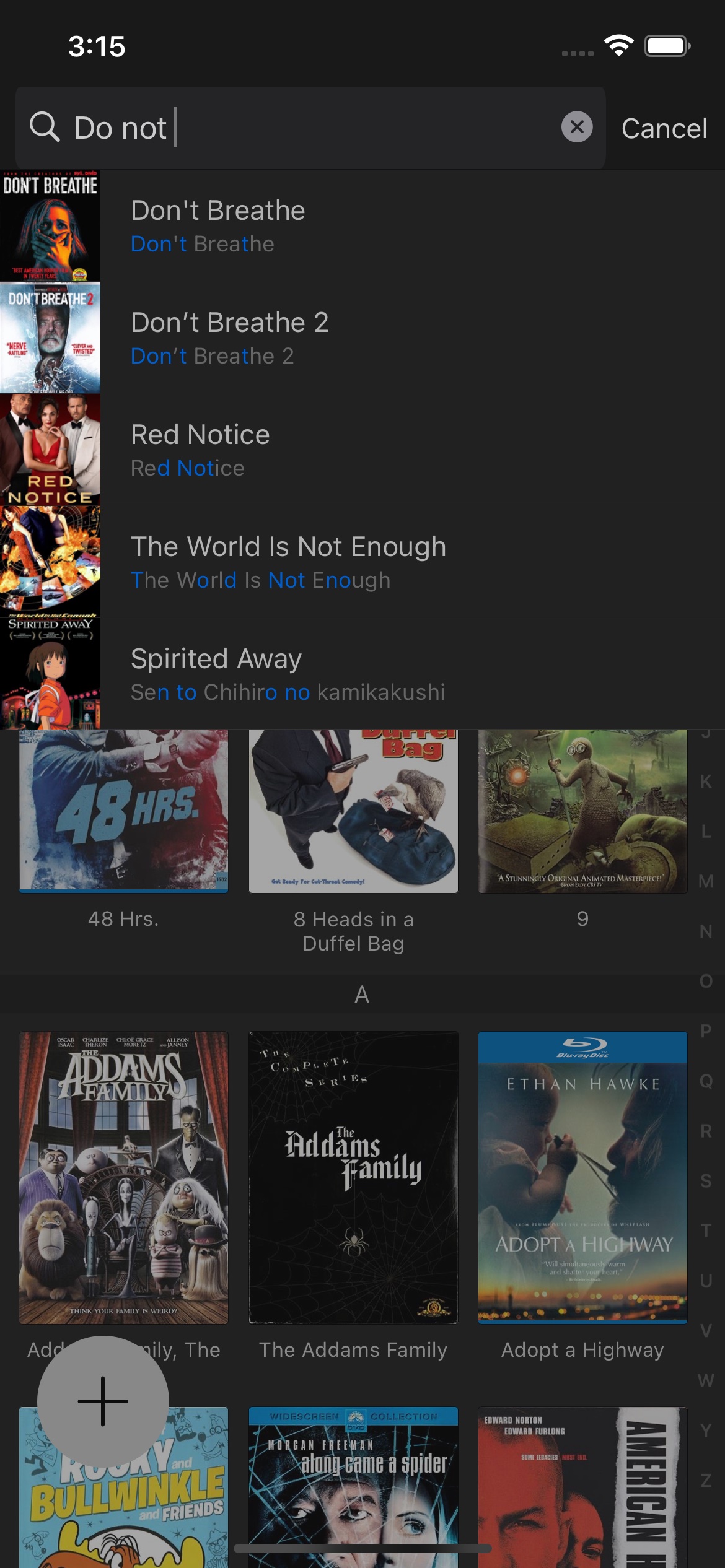Open the Adopt a Highway cover

pyautogui.click(x=582, y=1177)
